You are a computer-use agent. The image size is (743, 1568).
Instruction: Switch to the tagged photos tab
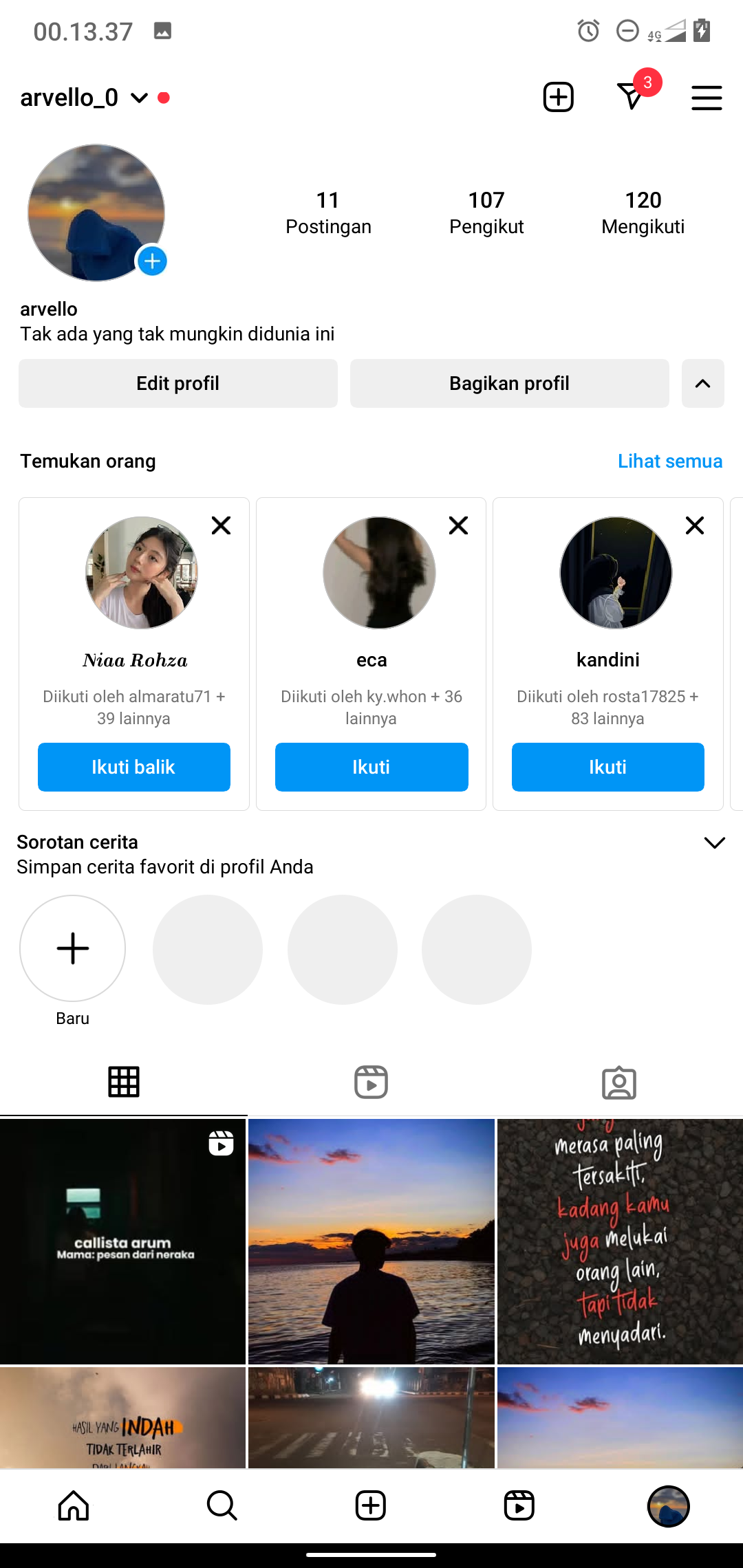pyautogui.click(x=618, y=1082)
